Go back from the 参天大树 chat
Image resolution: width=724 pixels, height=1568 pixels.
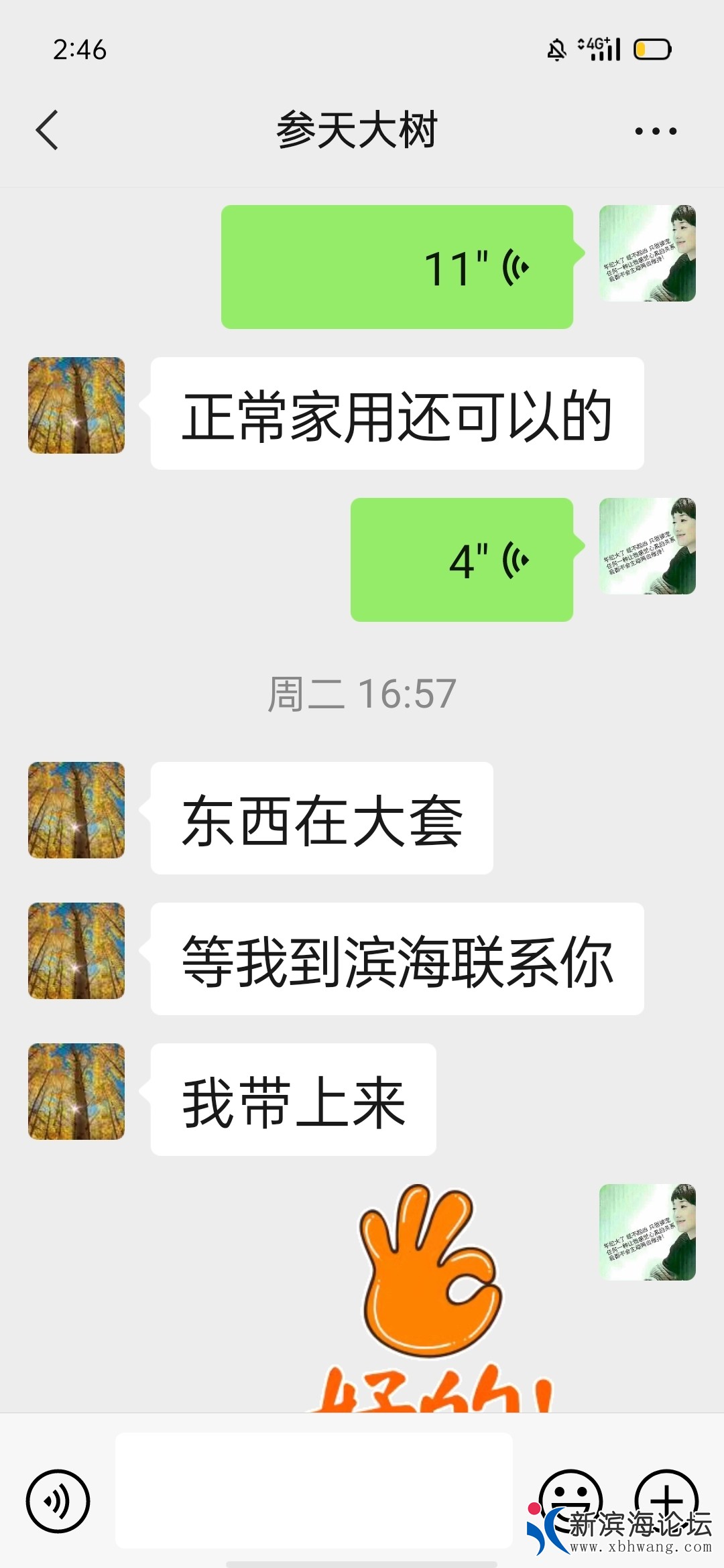pyautogui.click(x=47, y=130)
